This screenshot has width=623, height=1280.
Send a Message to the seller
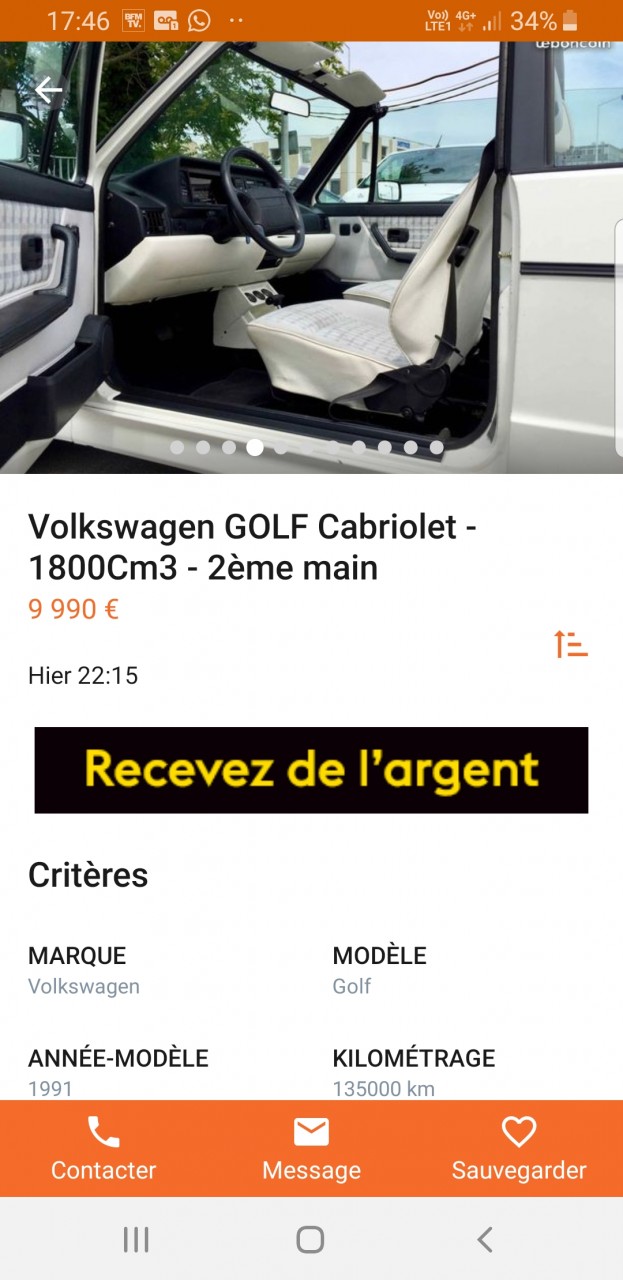tap(311, 1148)
